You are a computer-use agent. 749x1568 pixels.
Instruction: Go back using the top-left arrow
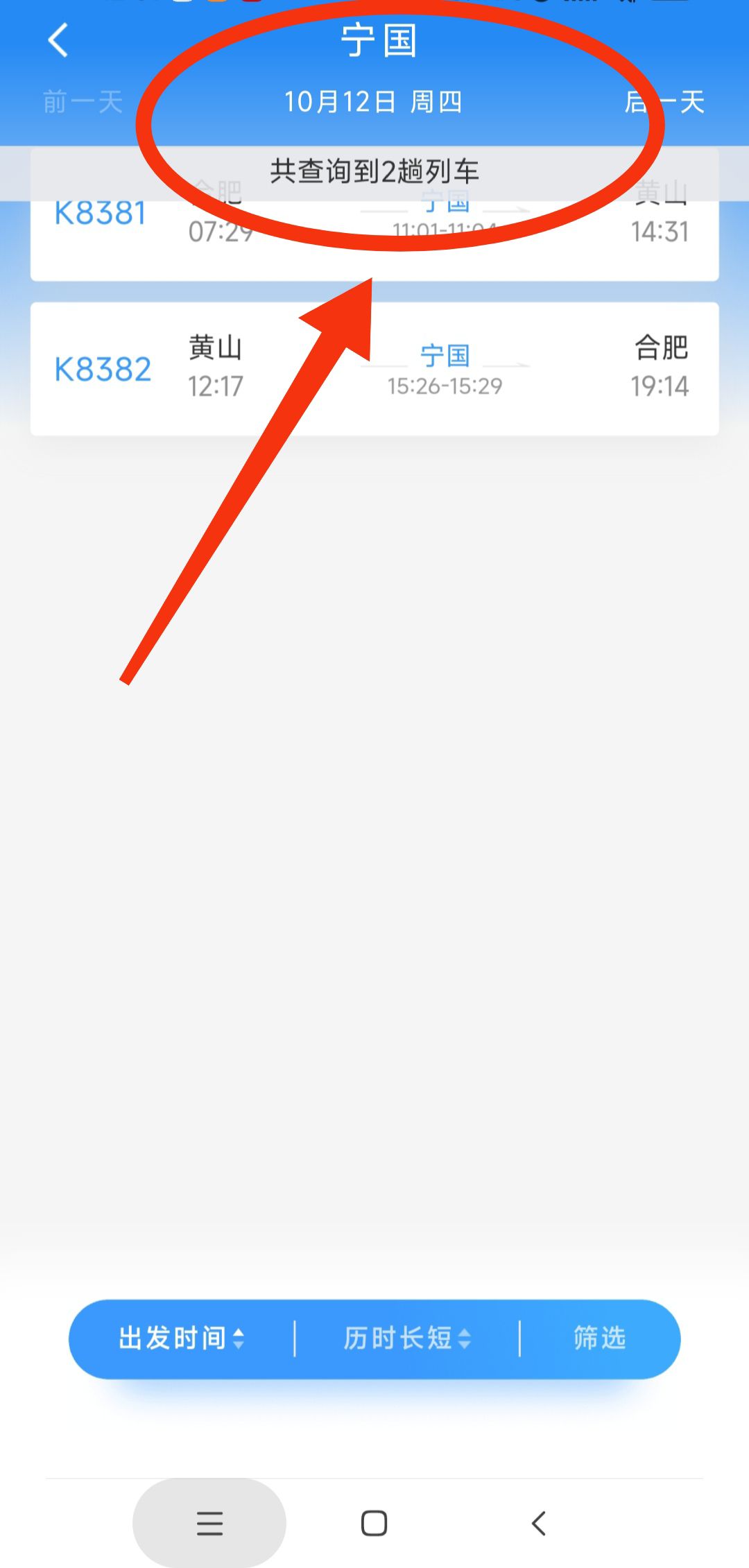58,40
